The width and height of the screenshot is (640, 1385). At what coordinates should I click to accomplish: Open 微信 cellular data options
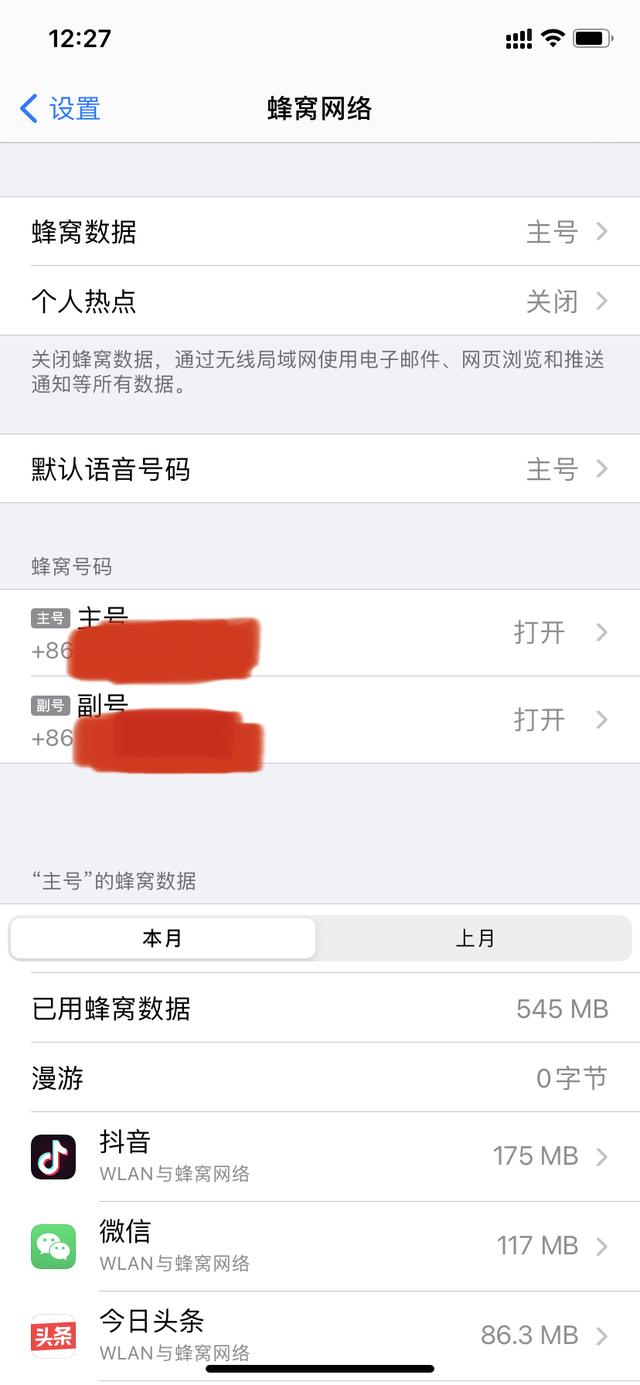tap(320, 1246)
